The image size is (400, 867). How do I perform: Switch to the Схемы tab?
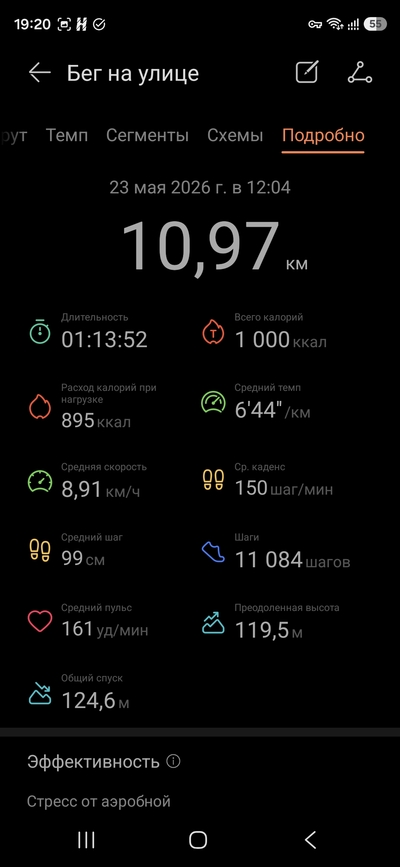[x=235, y=135]
